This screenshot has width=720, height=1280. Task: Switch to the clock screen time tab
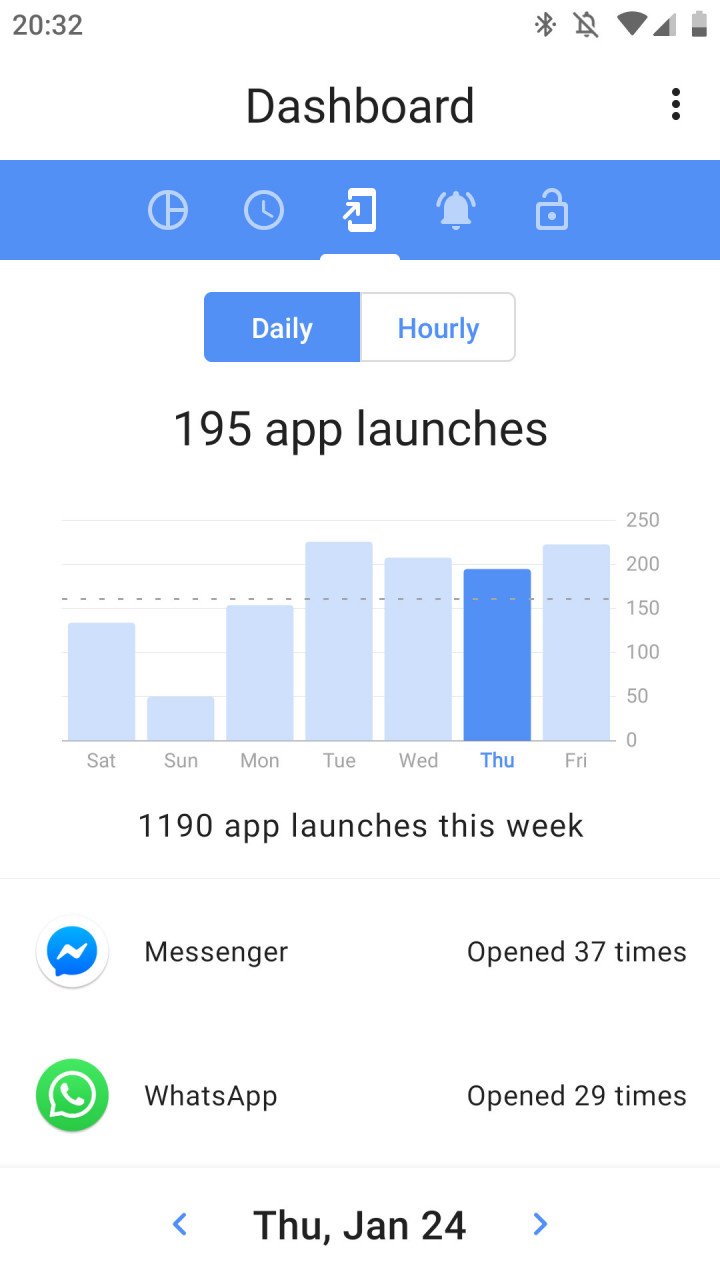pos(264,210)
